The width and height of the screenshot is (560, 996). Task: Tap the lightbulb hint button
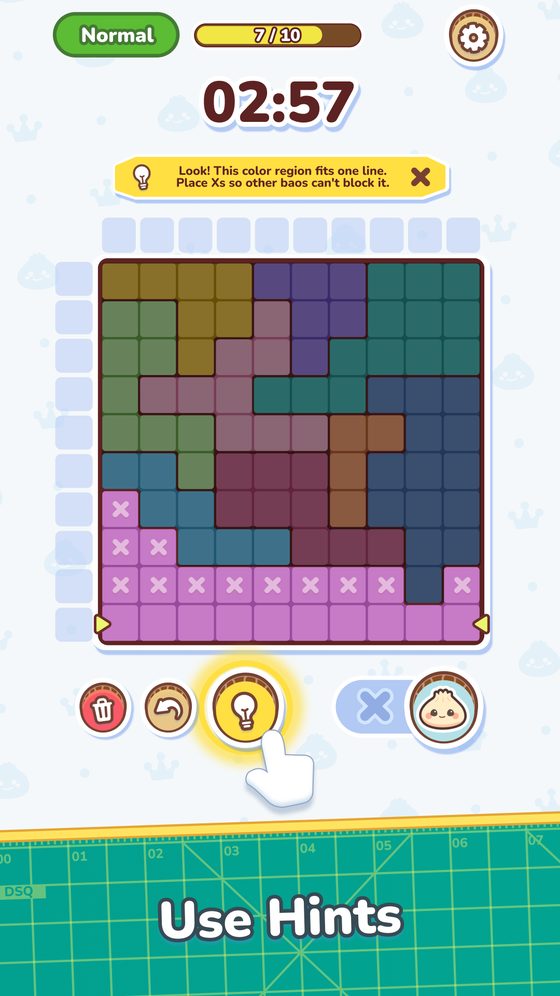point(245,708)
